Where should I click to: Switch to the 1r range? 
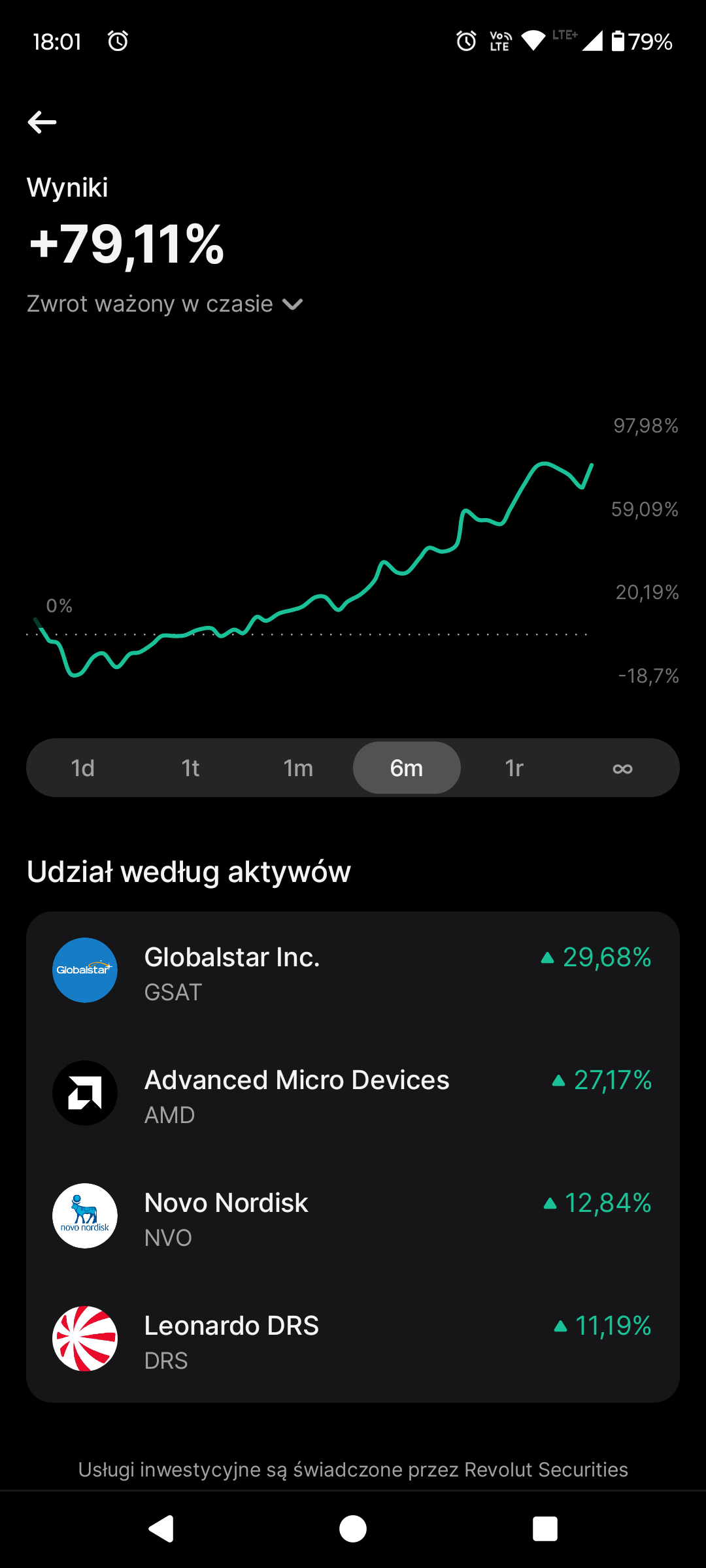[x=514, y=768]
